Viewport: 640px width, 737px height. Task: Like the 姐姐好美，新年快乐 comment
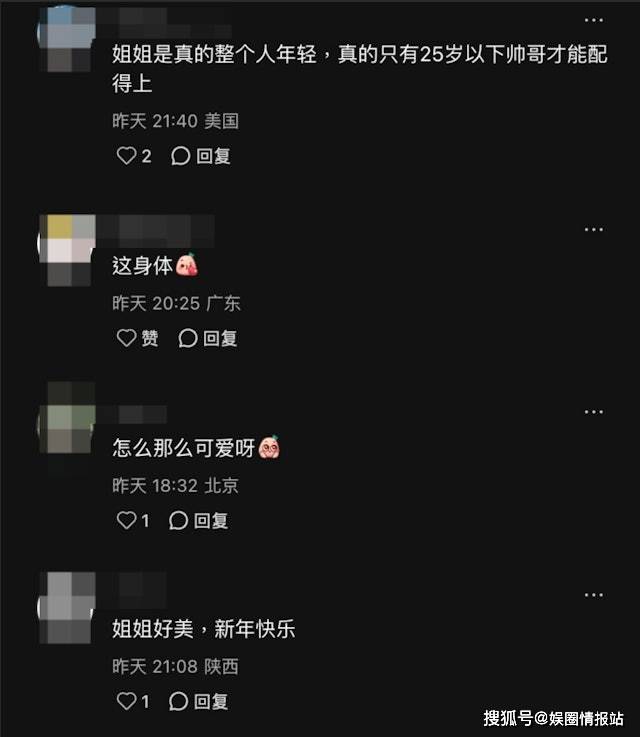click(x=127, y=702)
